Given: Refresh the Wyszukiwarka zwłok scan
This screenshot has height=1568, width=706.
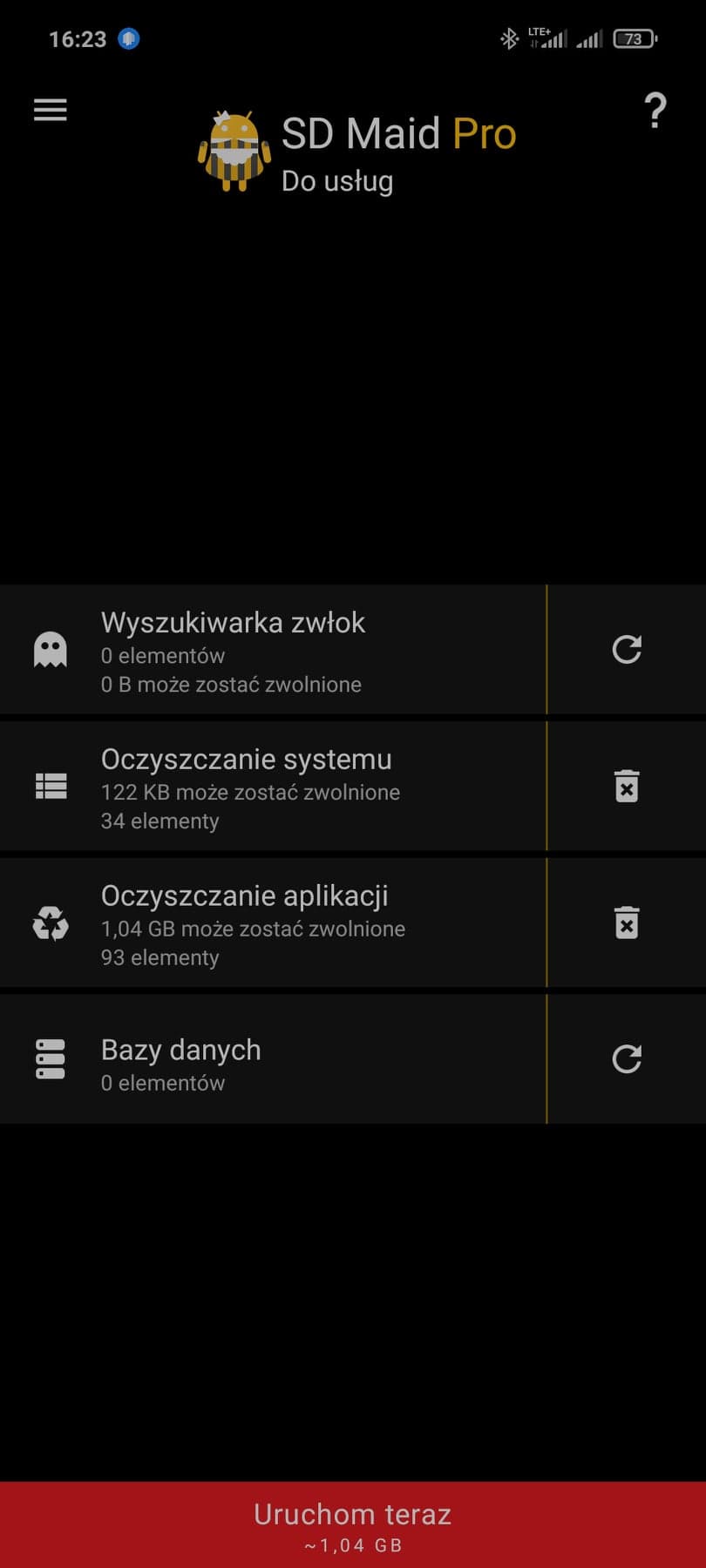Looking at the screenshot, I should pos(627,650).
